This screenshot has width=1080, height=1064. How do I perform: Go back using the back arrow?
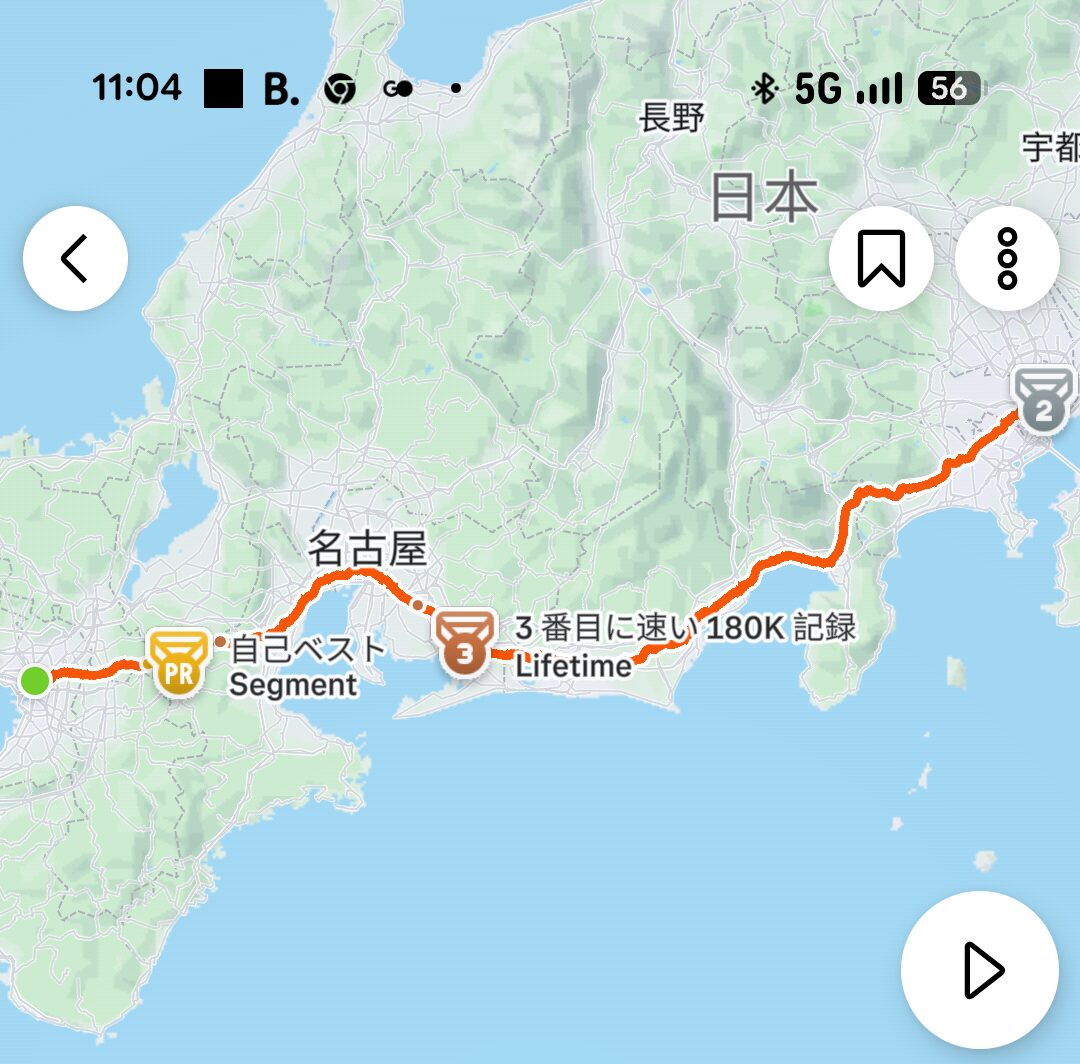[x=76, y=258]
